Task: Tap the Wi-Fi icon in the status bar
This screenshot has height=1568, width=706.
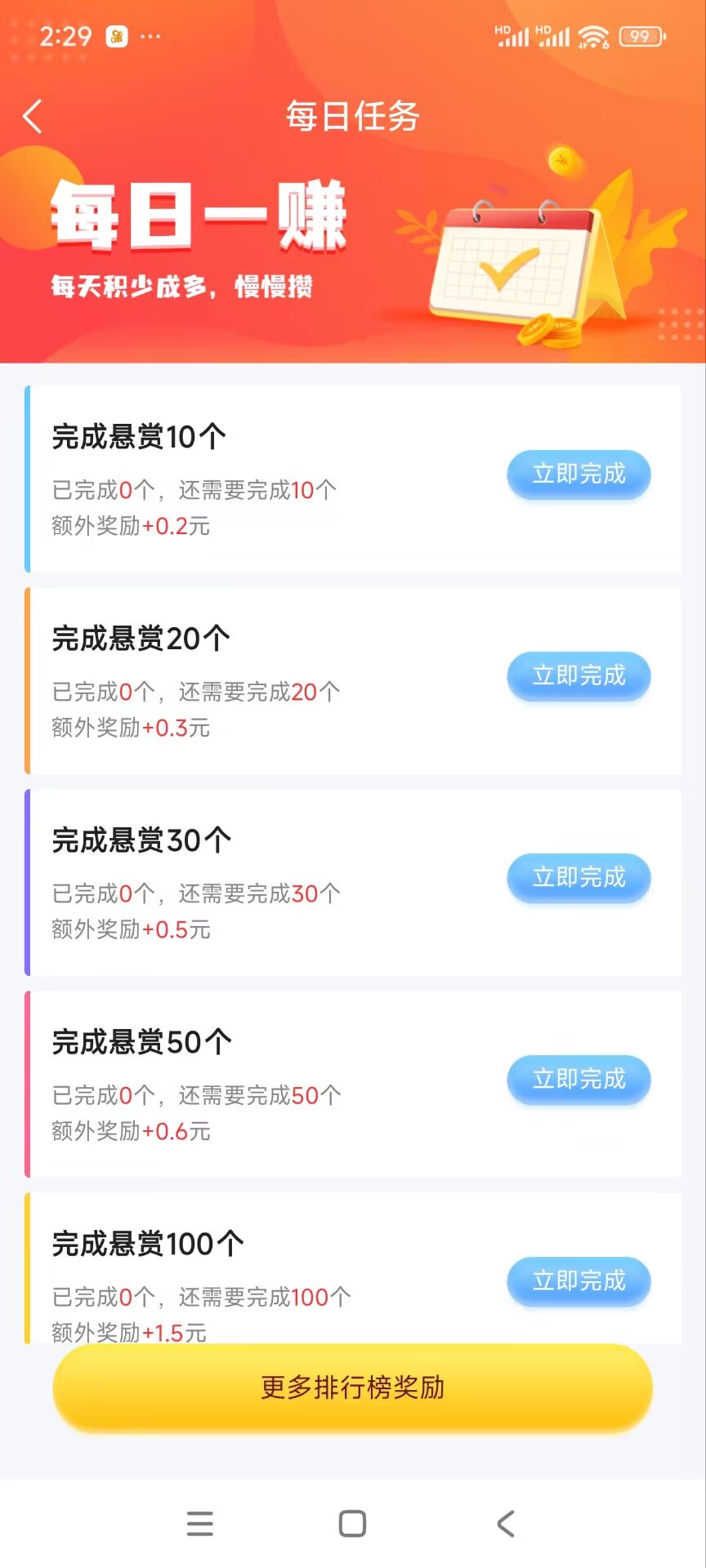Action: click(591, 34)
